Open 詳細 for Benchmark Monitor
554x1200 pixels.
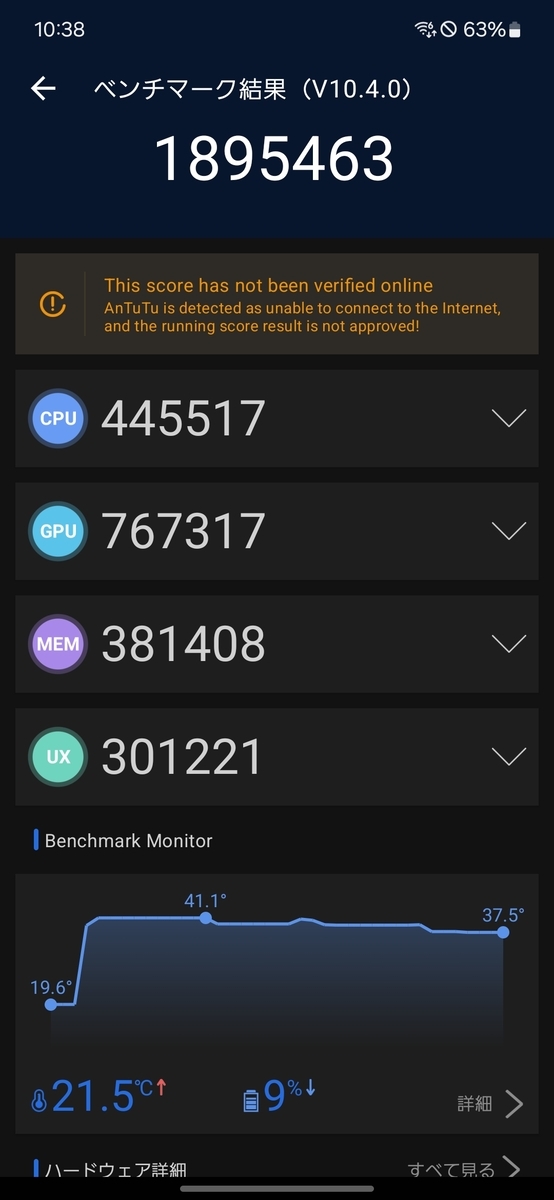point(490,1103)
